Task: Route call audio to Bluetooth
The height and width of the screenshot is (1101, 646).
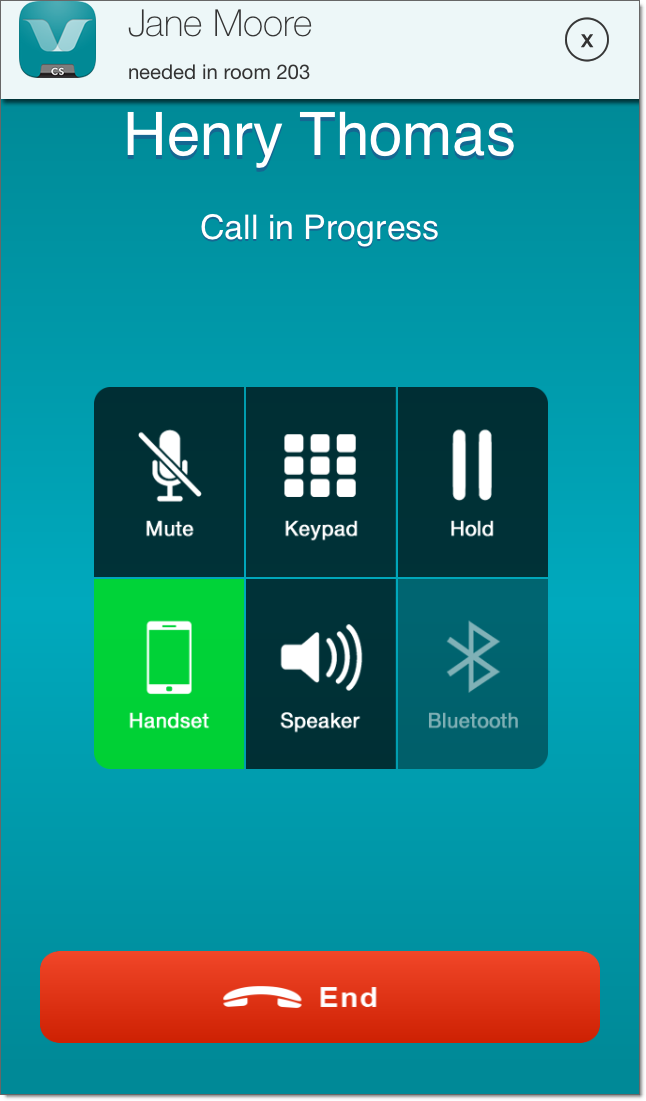Action: [472, 674]
